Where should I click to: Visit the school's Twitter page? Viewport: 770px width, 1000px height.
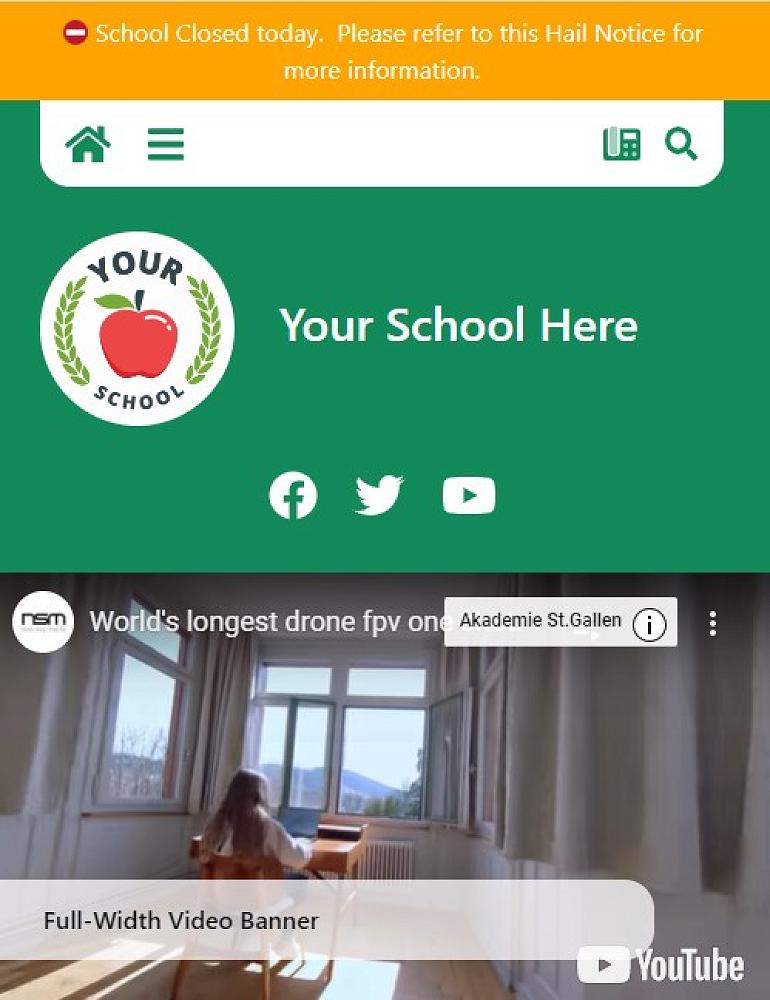[x=380, y=495]
